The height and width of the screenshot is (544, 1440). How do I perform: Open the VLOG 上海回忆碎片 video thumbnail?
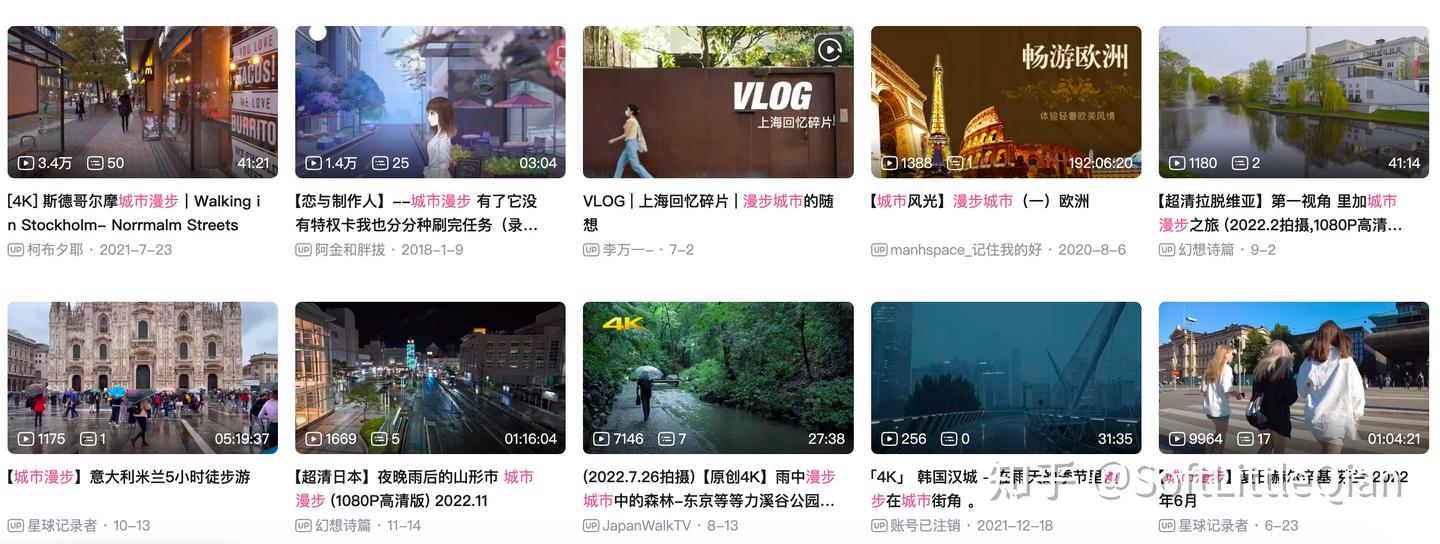pyautogui.click(x=718, y=102)
